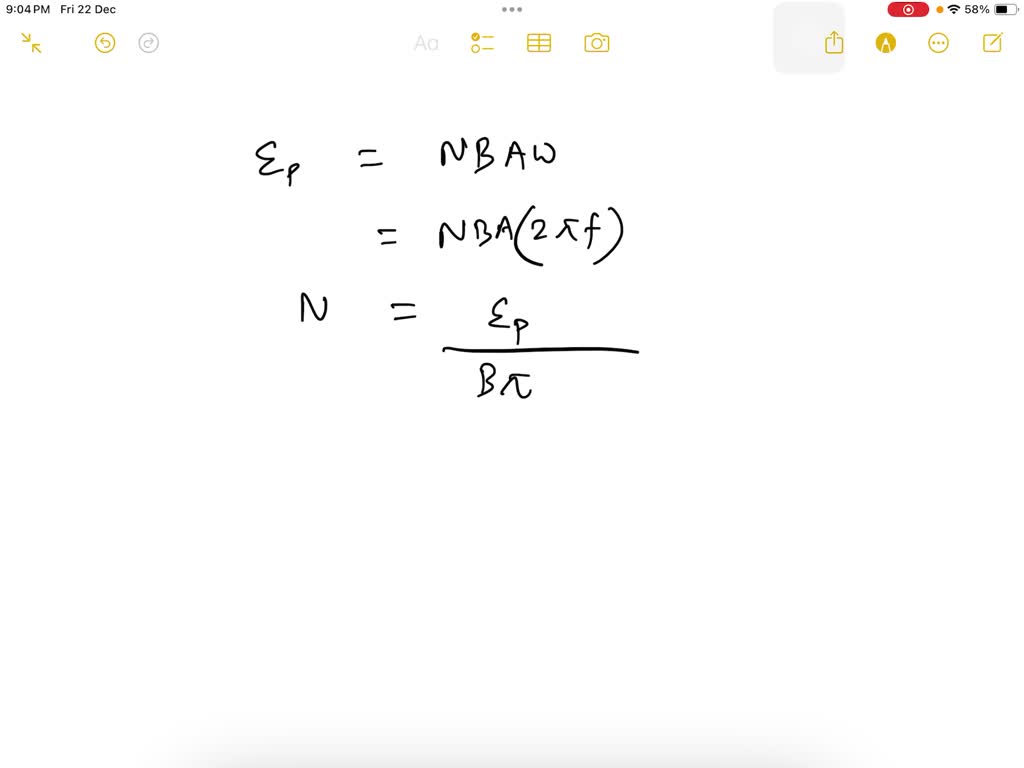Open the camera attachment menu
The height and width of the screenshot is (768, 1024).
click(597, 43)
